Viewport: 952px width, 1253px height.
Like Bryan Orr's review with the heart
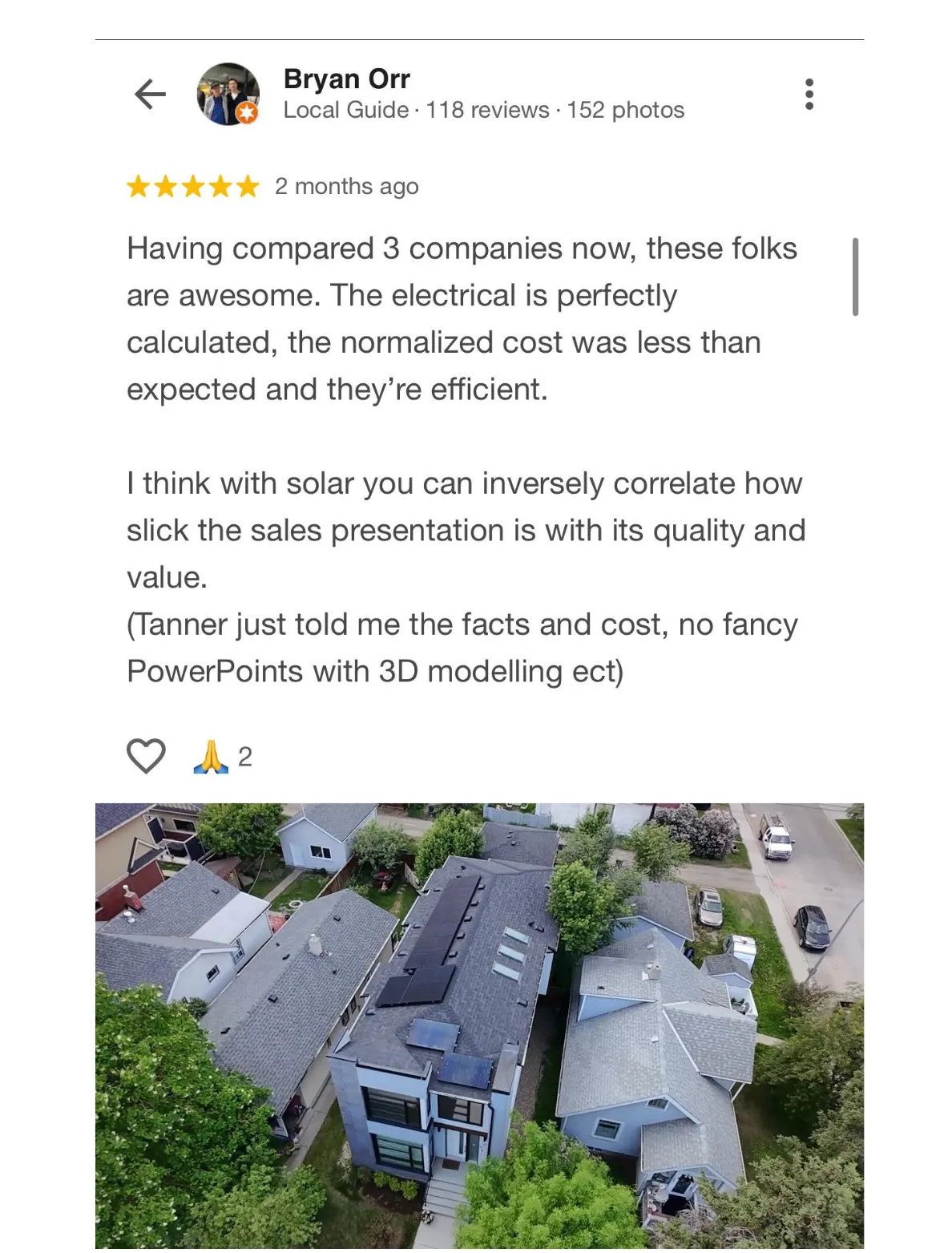[146, 756]
